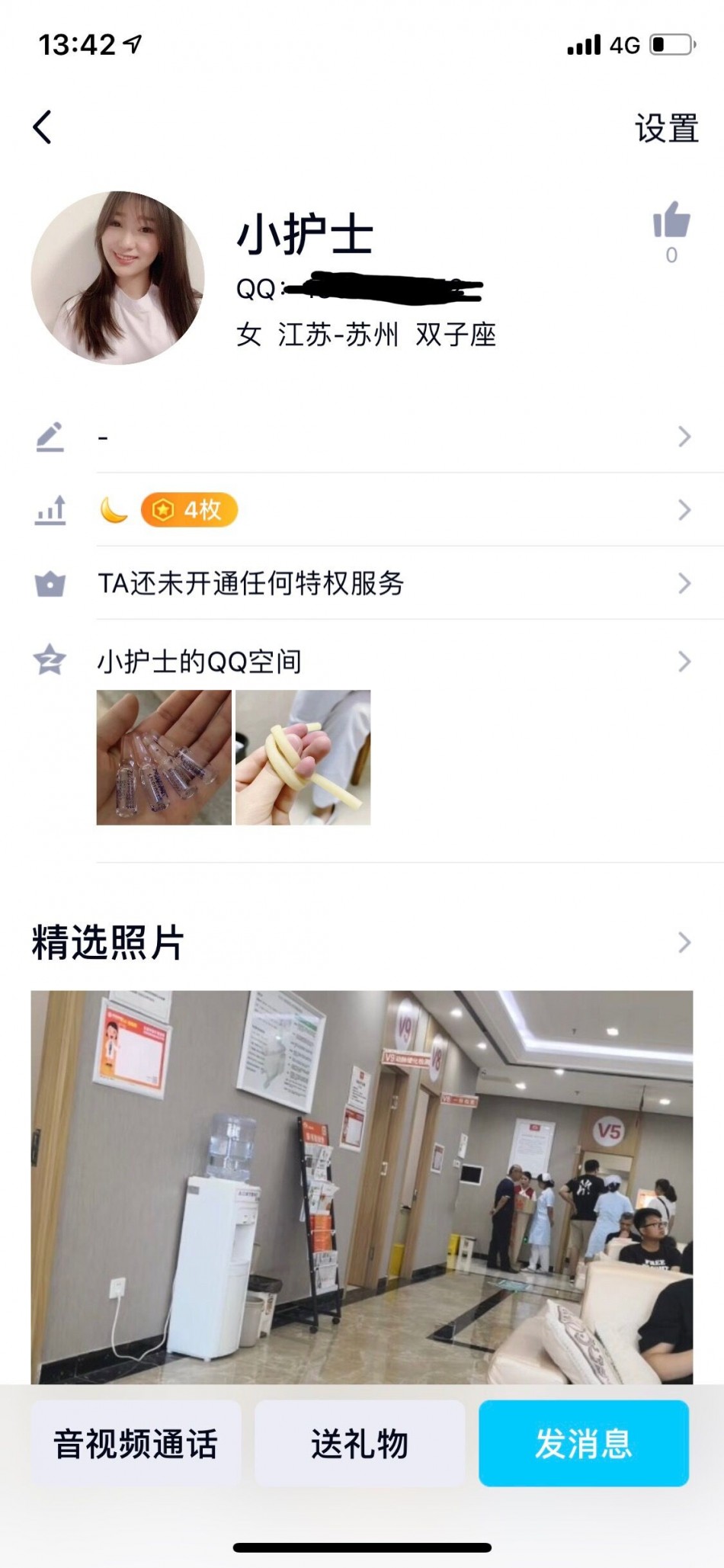Start a call via 音视频通话
This screenshot has width=724, height=1568.
coord(136,1443)
